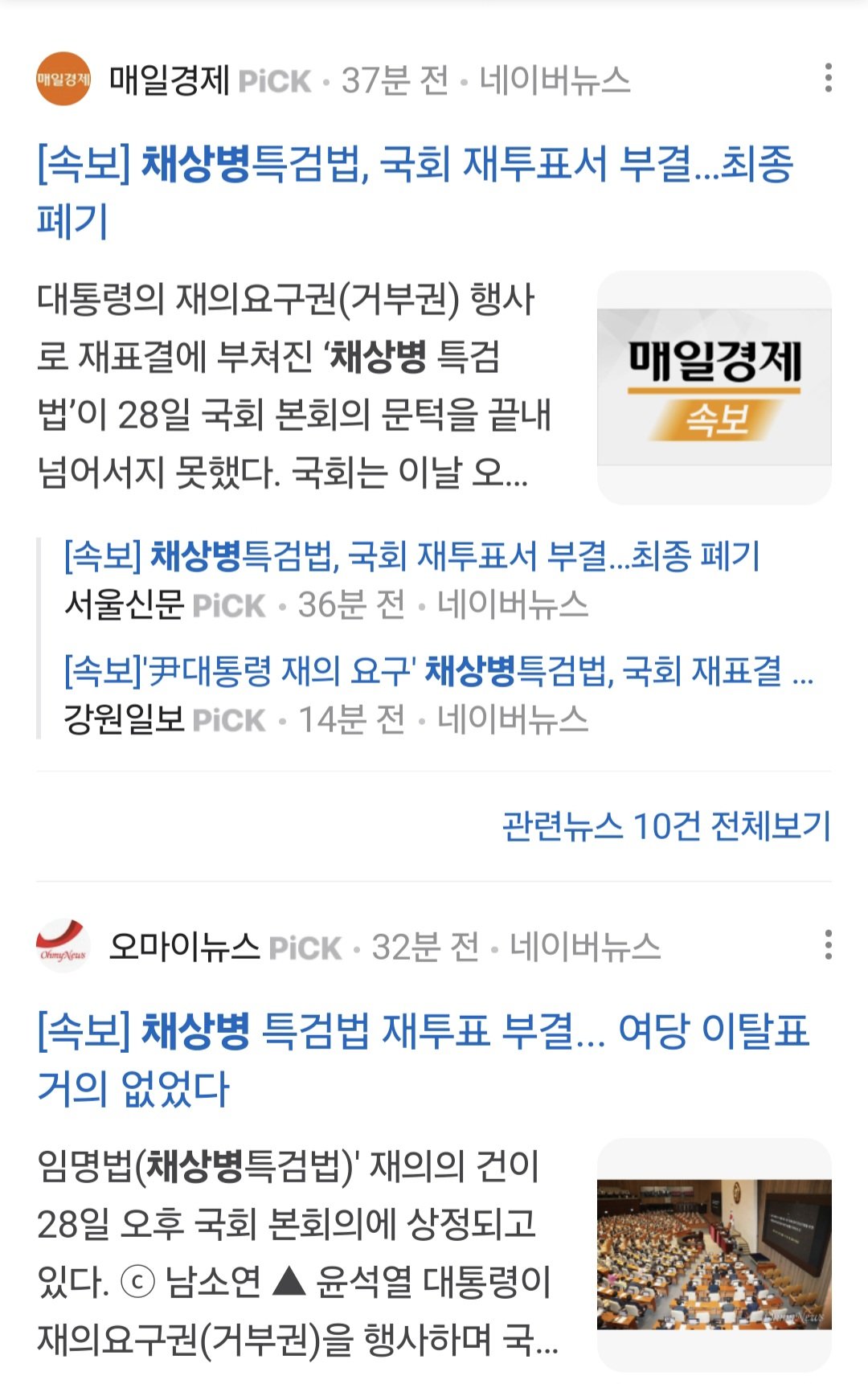Viewport: 868px width, 1384px height.
Task: Open the 오마이뉴스 publisher name
Action: point(184,947)
